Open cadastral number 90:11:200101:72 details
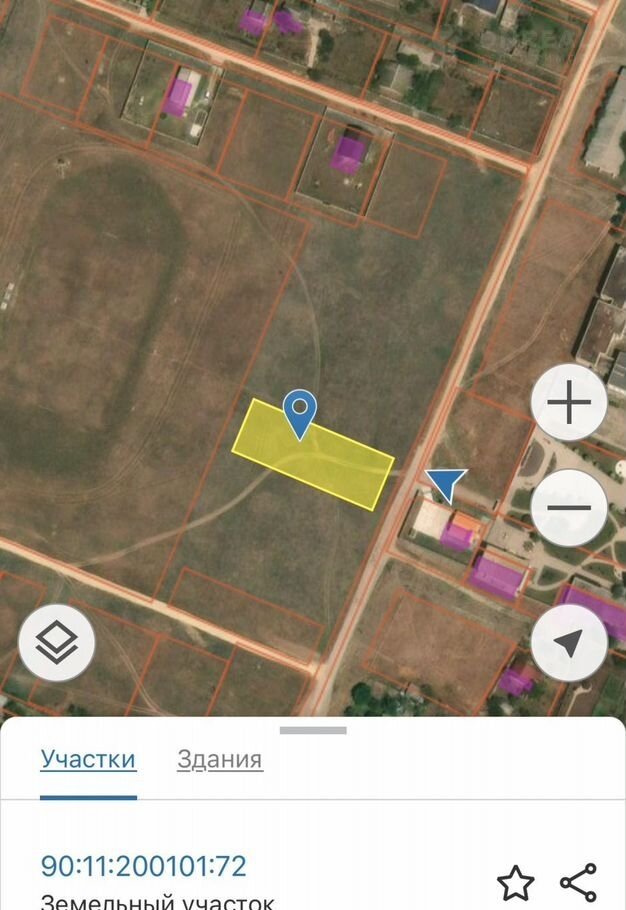 [143, 866]
